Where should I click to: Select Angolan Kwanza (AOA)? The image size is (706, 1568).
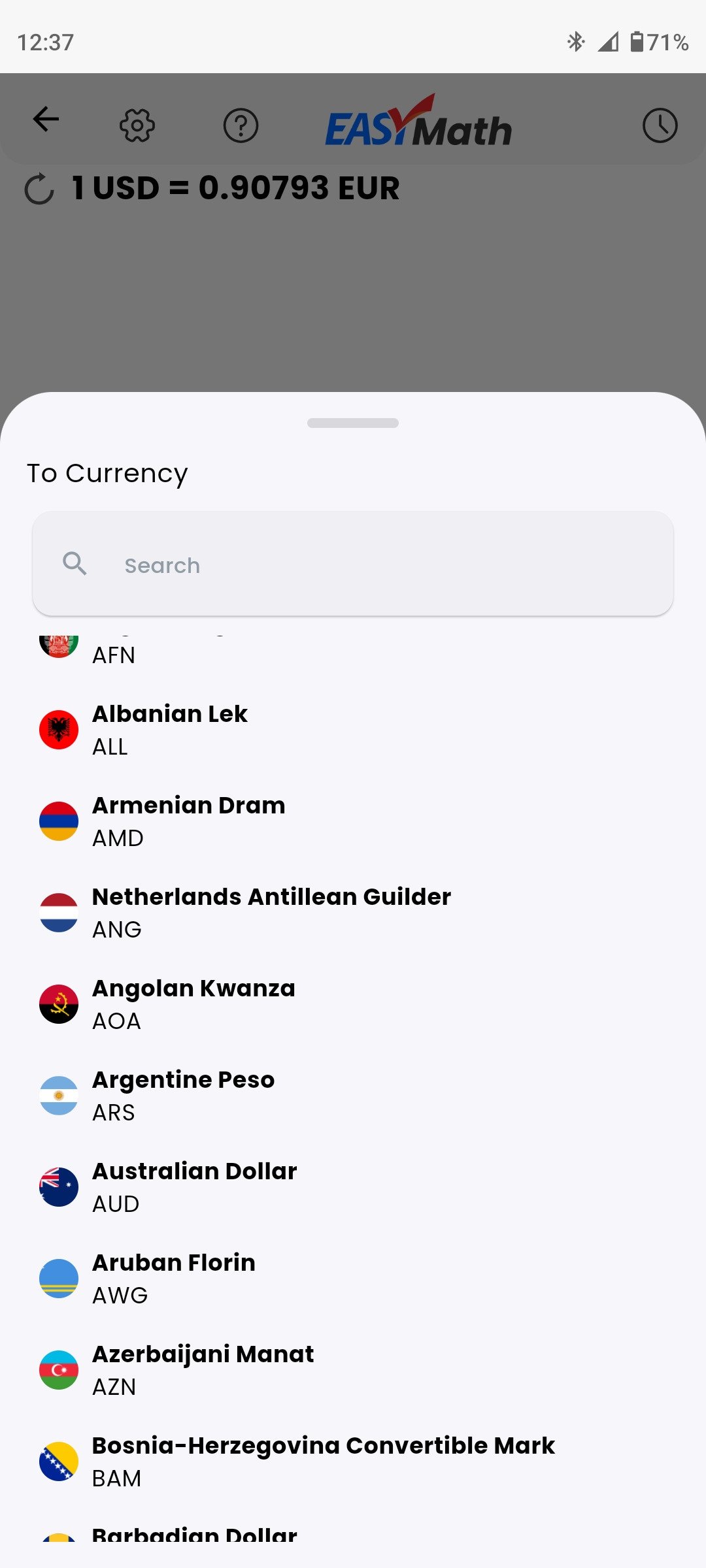point(353,1004)
